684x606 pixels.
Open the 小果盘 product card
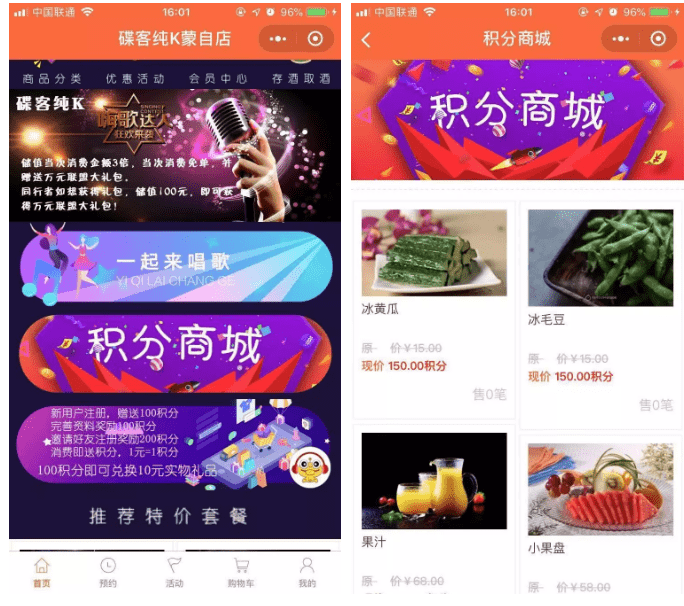pos(600,510)
